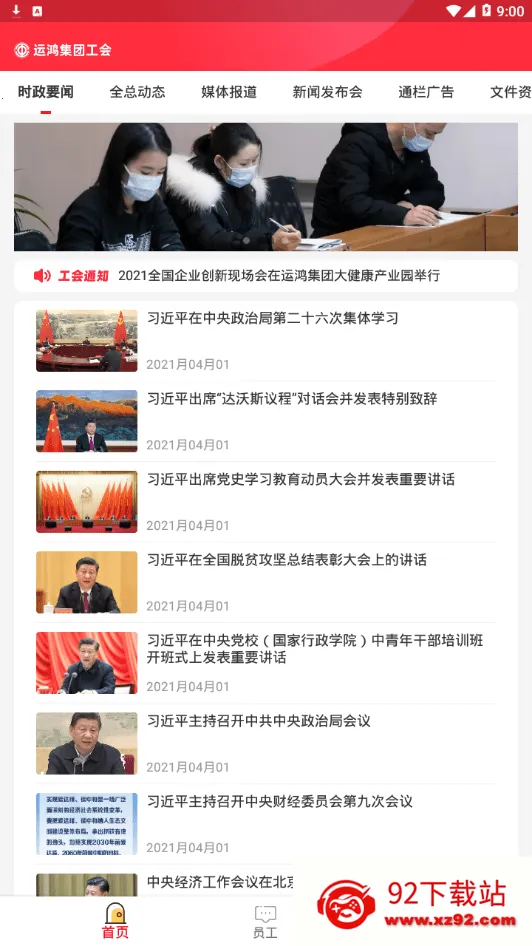Switch to the 全总动态 tab

point(137,92)
